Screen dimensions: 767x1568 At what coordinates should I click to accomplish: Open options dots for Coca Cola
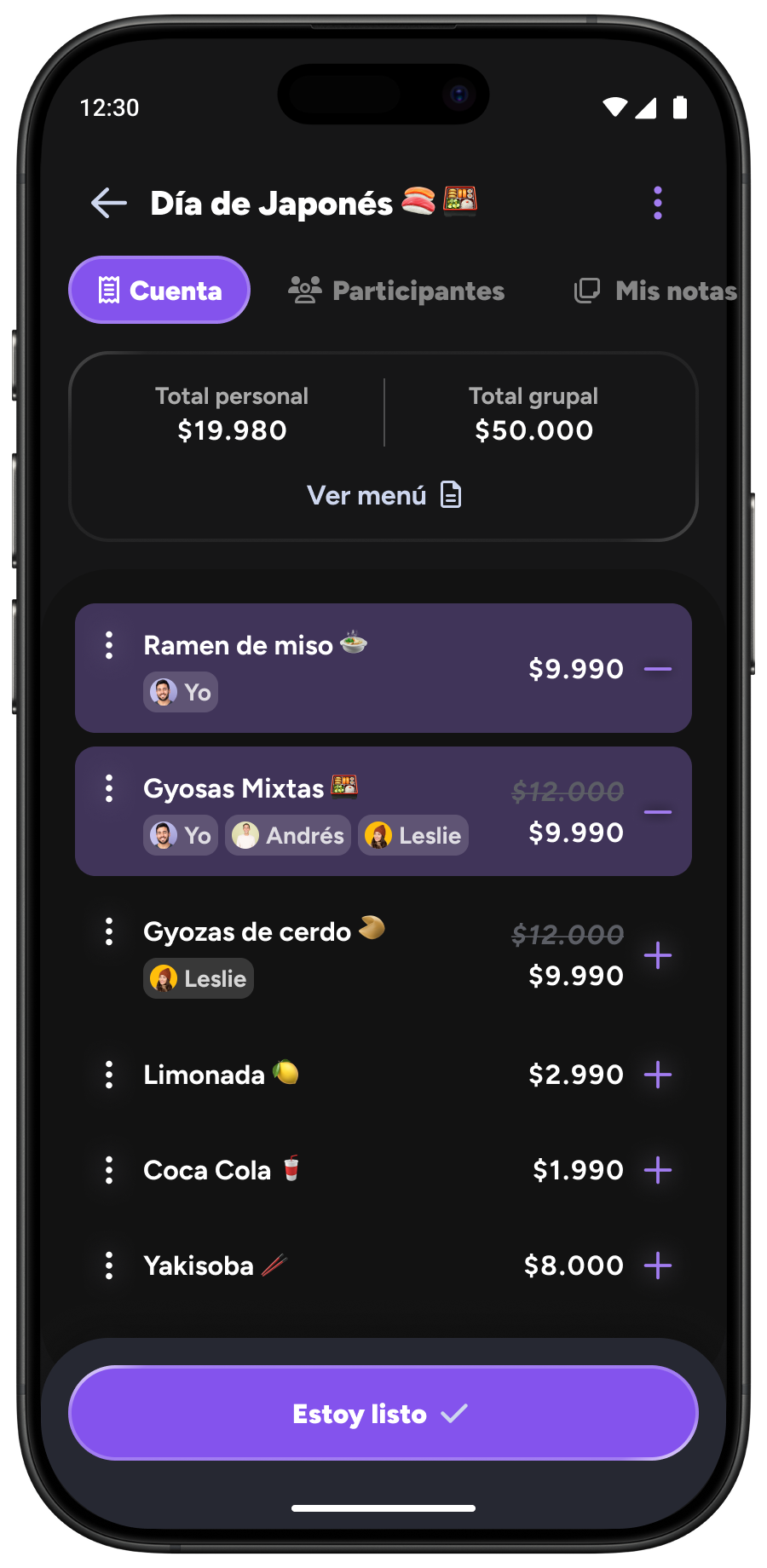pyautogui.click(x=109, y=1170)
